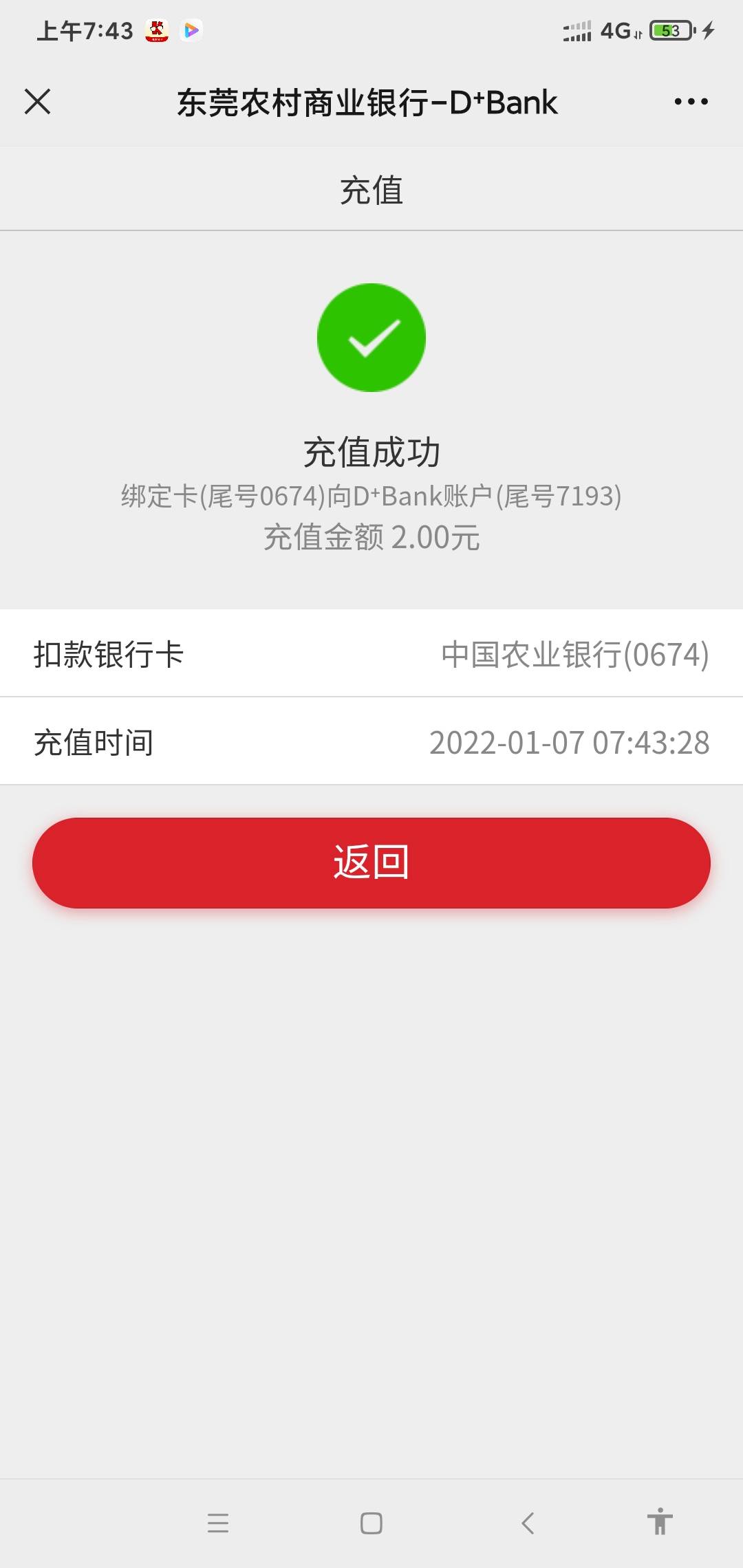Open the three-dot overflow menu

pyautogui.click(x=691, y=102)
